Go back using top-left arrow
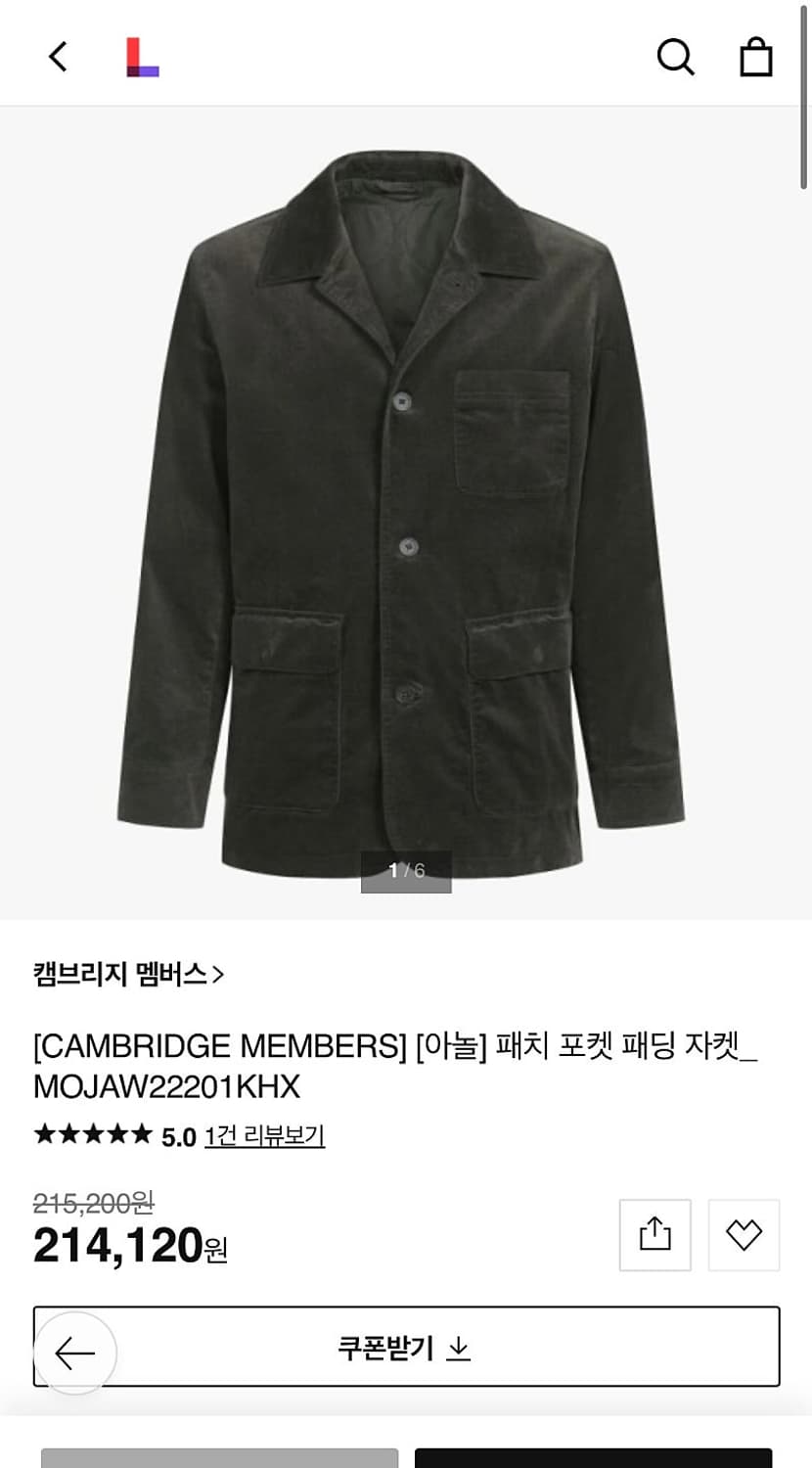 (x=57, y=56)
